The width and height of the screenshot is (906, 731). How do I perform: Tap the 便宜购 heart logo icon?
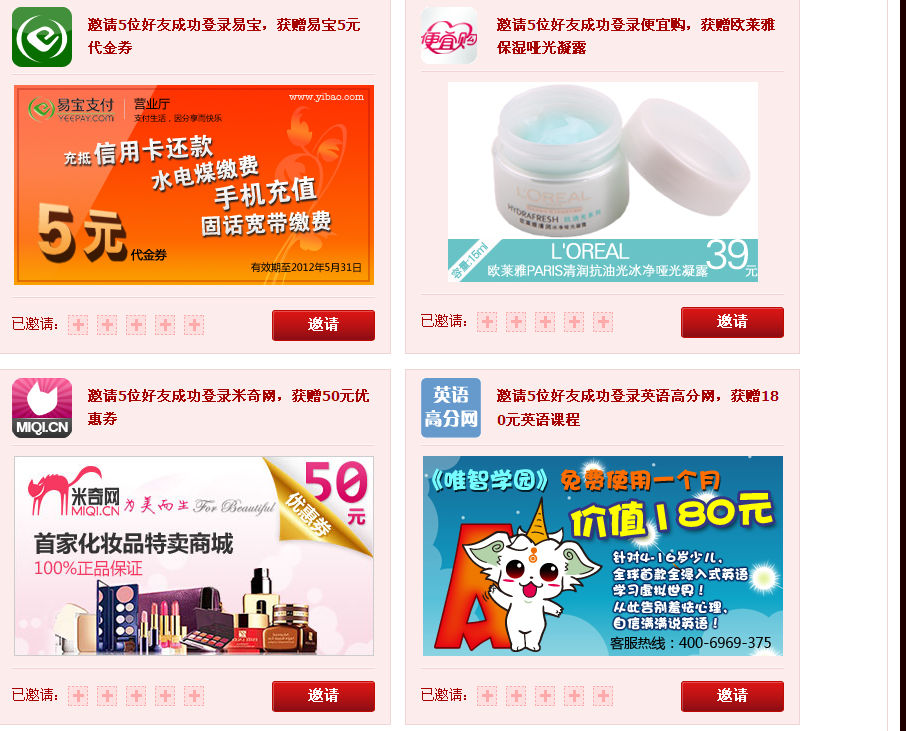[449, 36]
